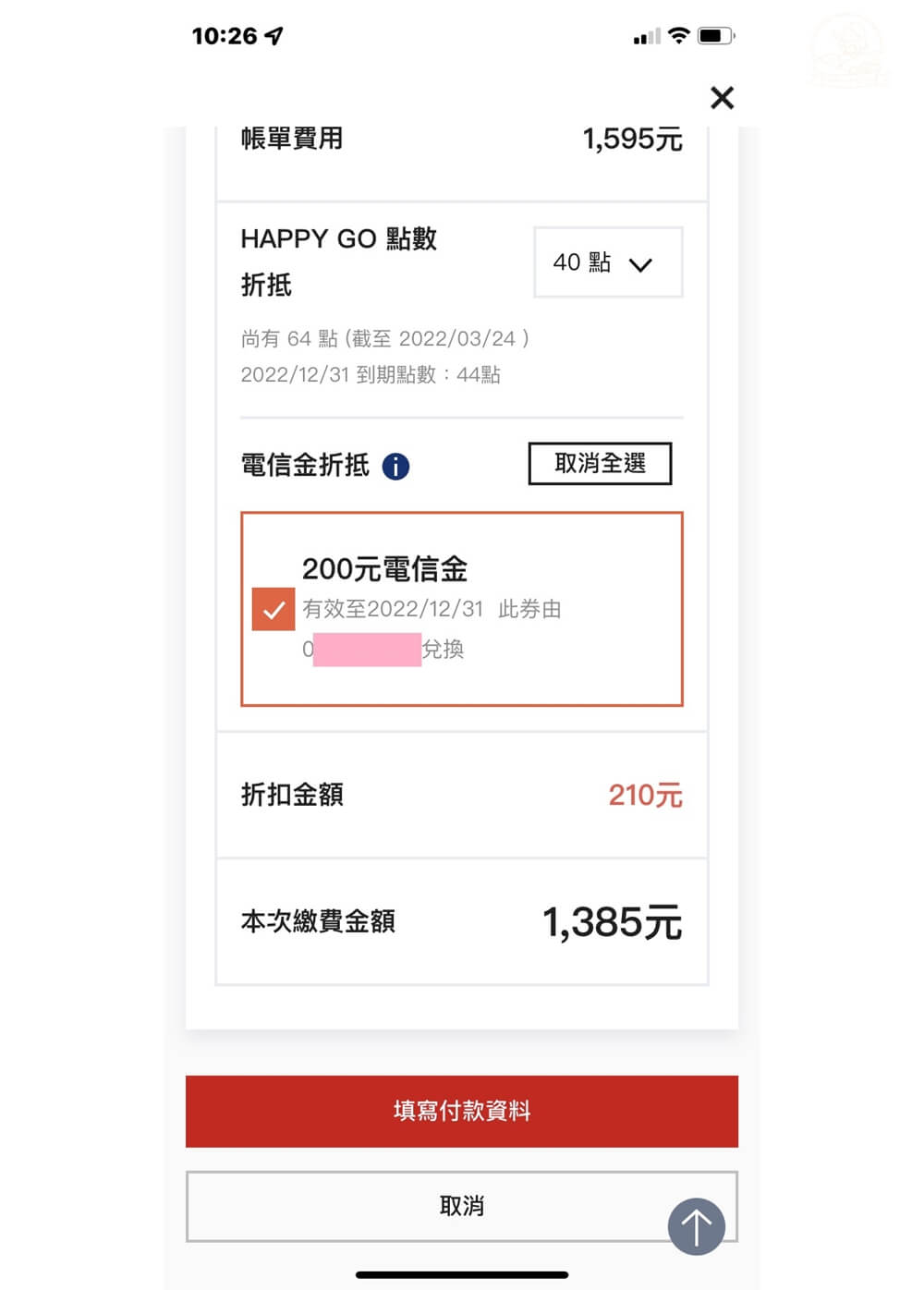Click the scroll-to-top arrow icon

(x=697, y=1225)
